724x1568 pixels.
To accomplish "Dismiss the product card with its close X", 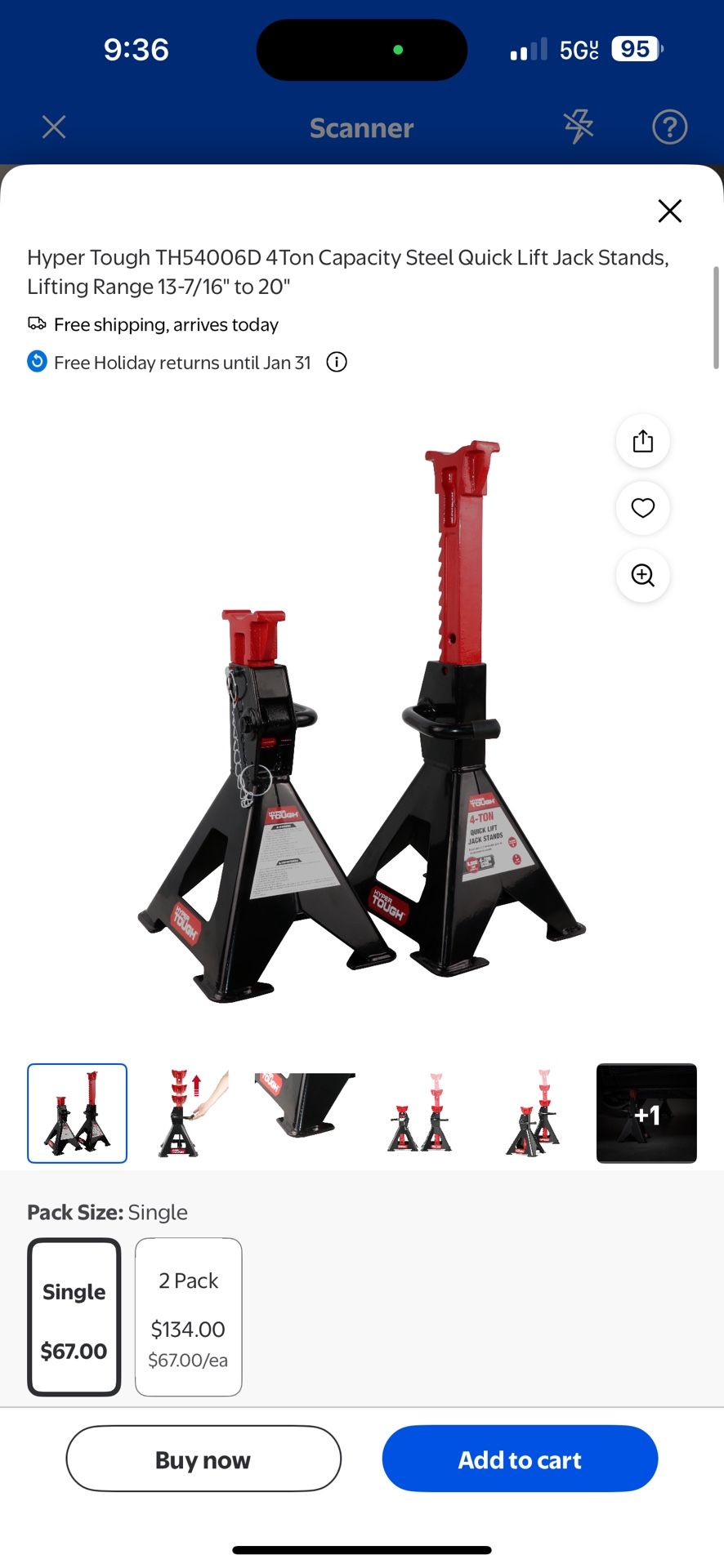I will 669,211.
